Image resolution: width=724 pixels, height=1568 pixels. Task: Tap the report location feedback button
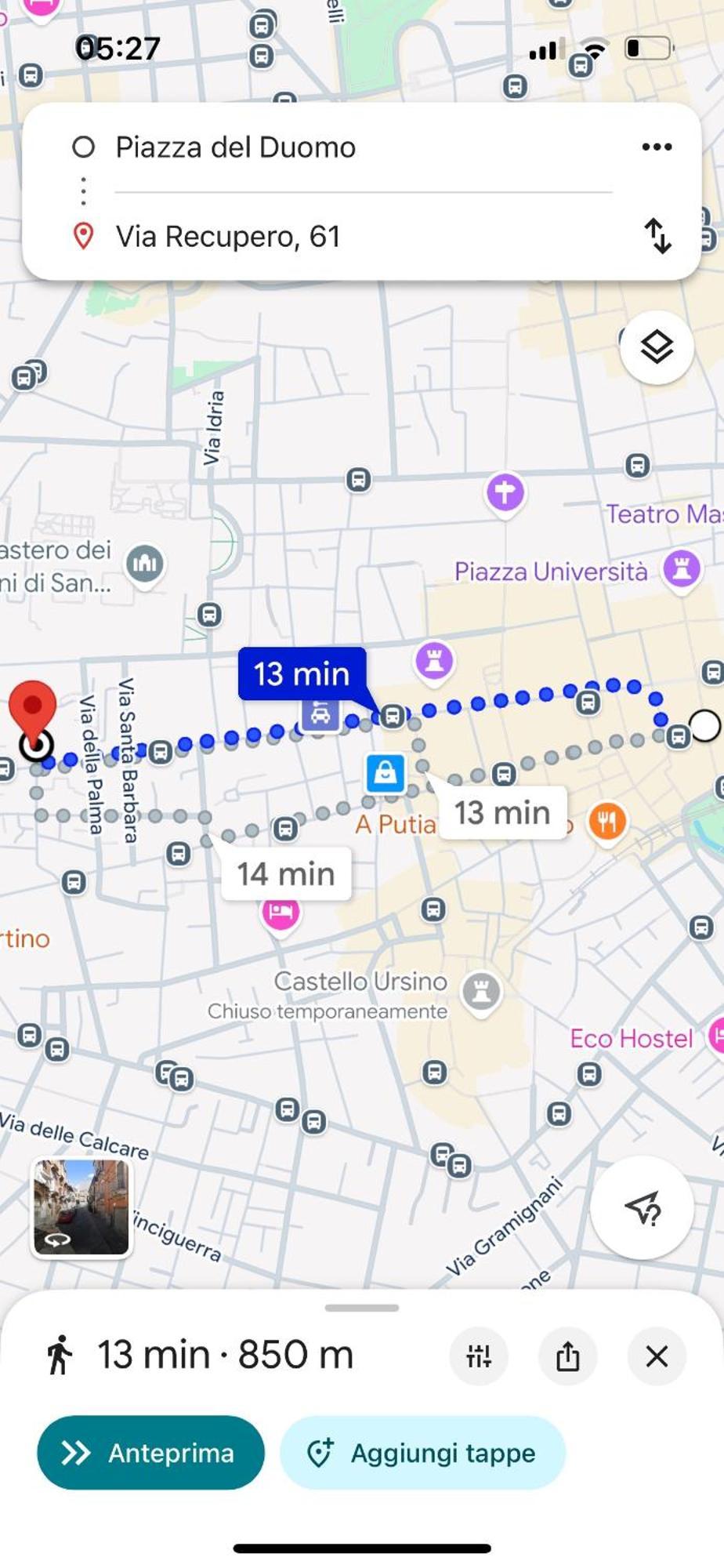pos(643,1208)
